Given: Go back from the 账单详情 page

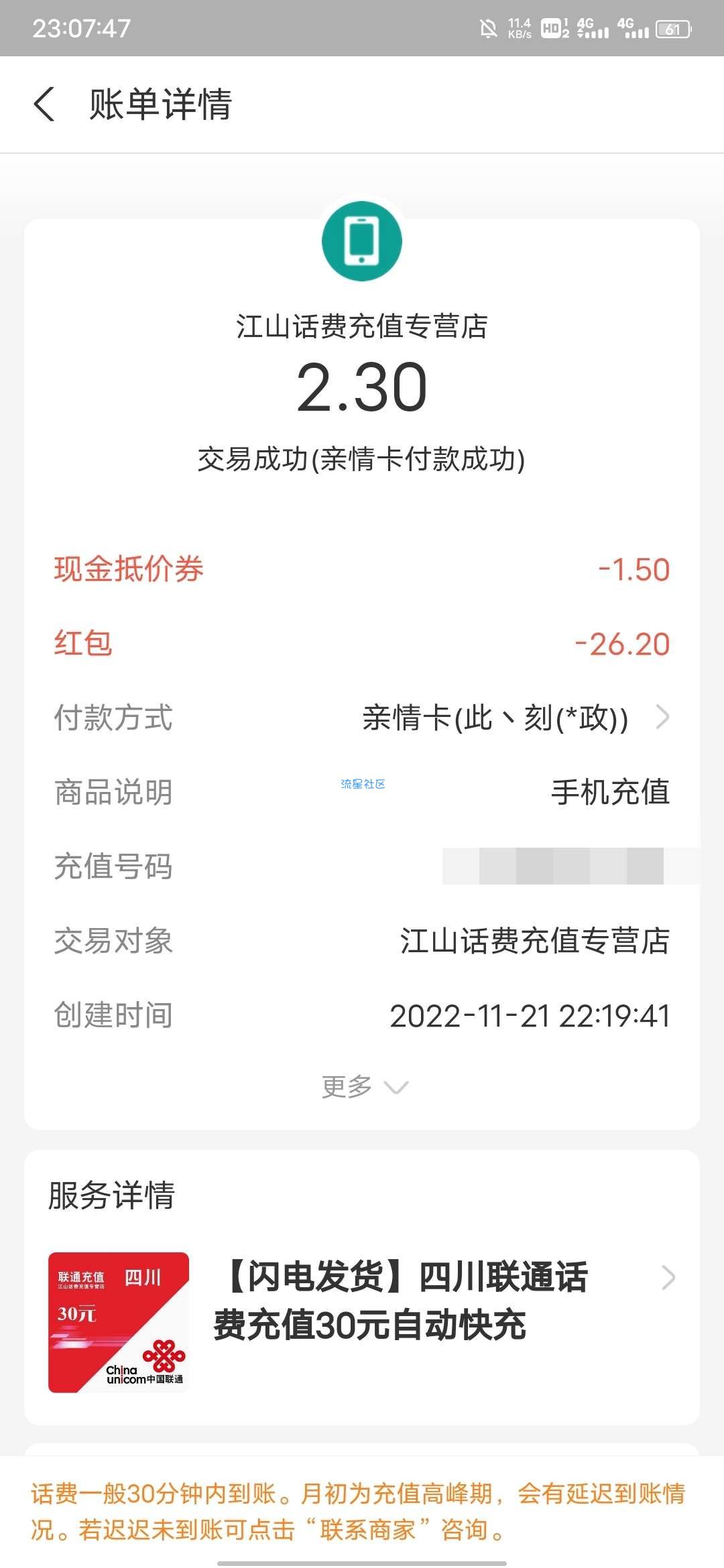Looking at the screenshot, I should (x=44, y=105).
